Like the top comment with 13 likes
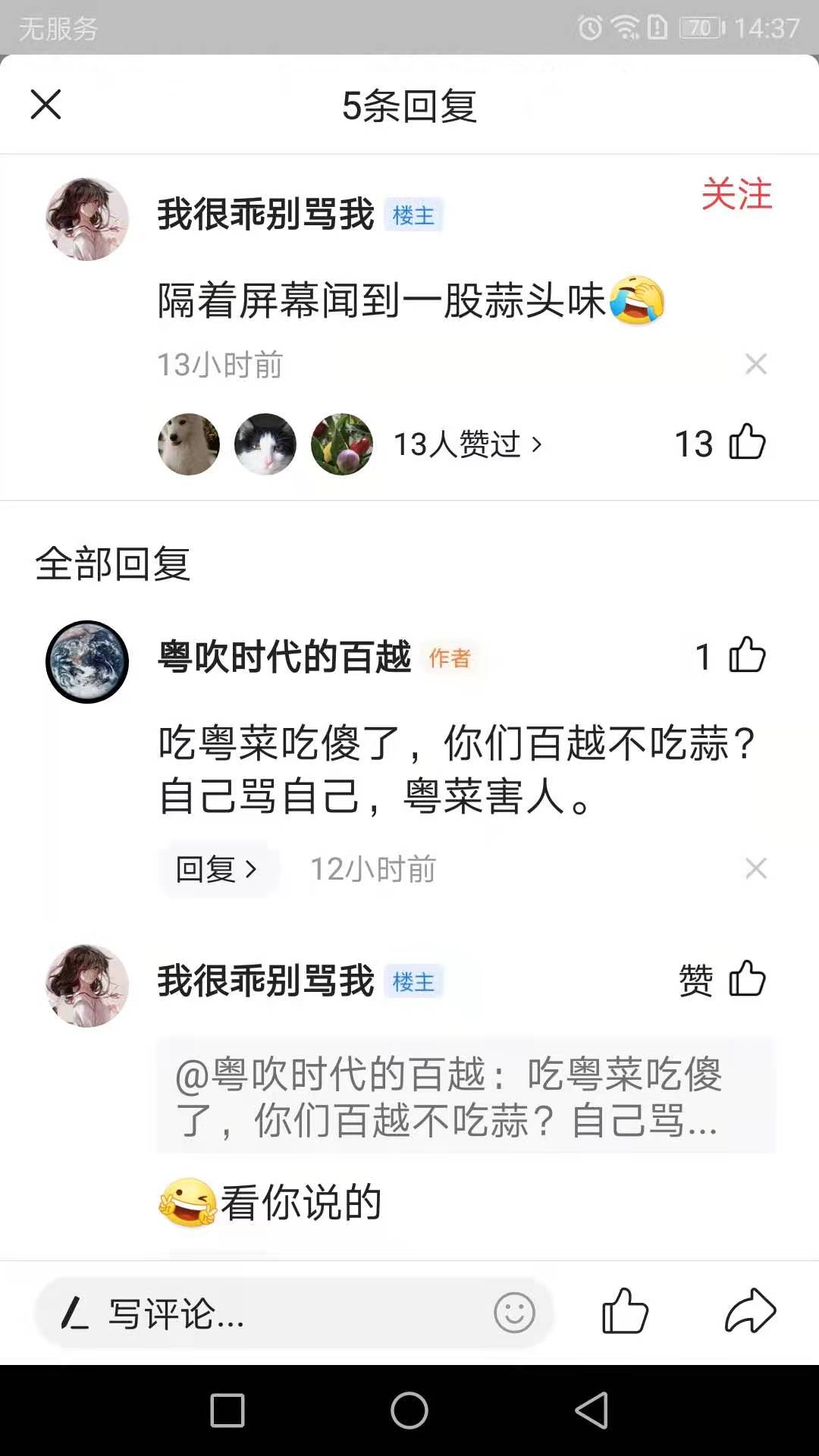The width and height of the screenshot is (819, 1456). pyautogui.click(x=746, y=443)
